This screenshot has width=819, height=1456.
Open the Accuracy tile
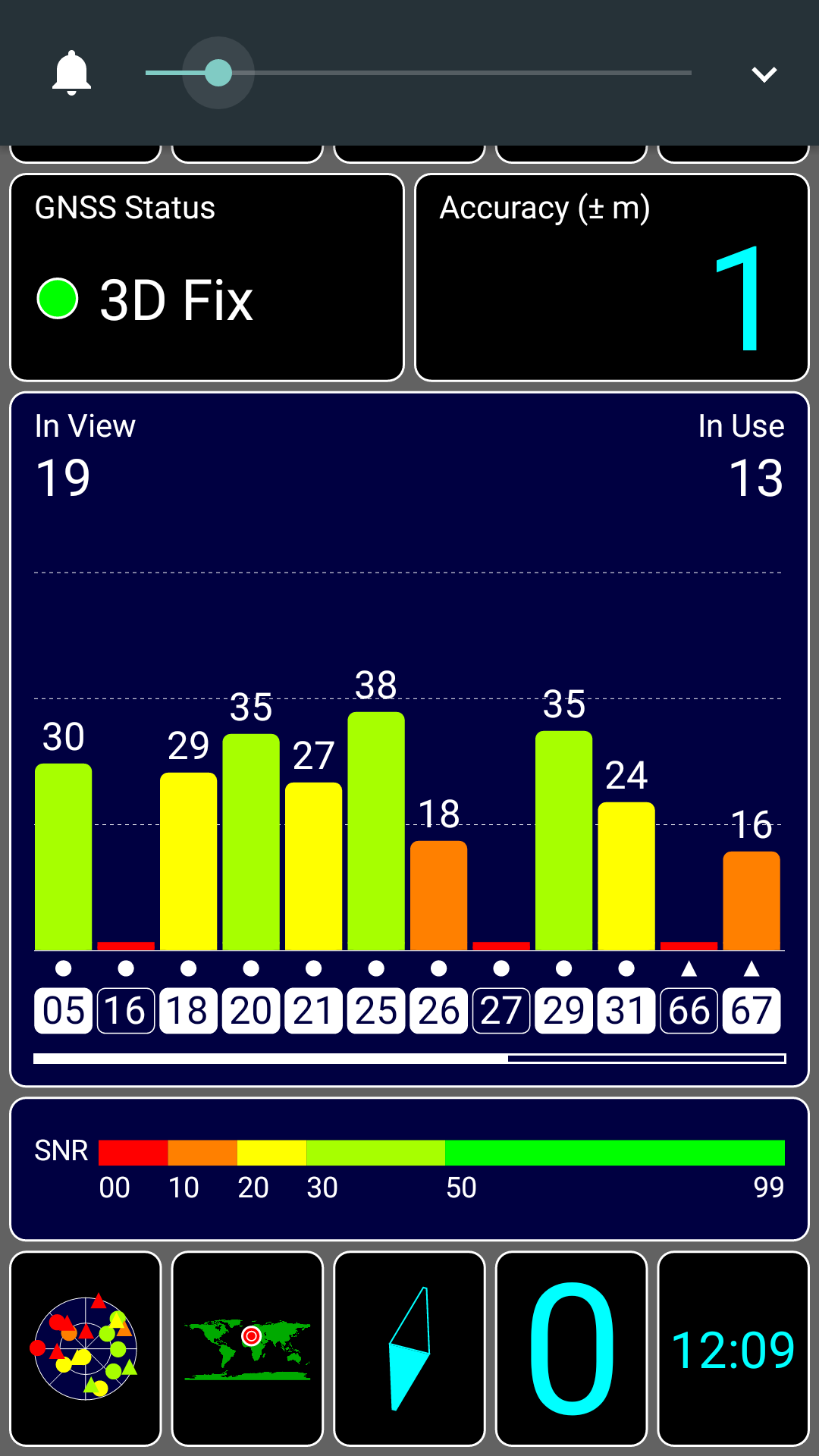click(612, 278)
